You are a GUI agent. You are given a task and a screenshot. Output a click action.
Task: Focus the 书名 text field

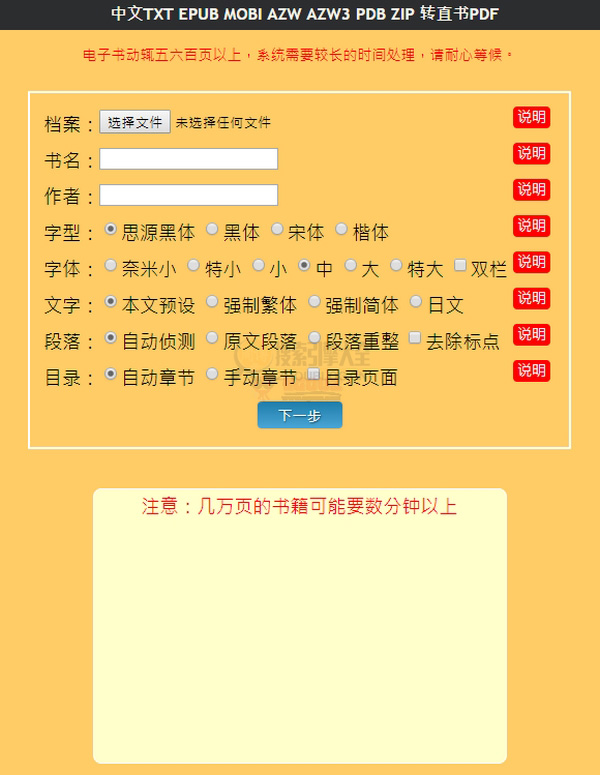(188, 159)
